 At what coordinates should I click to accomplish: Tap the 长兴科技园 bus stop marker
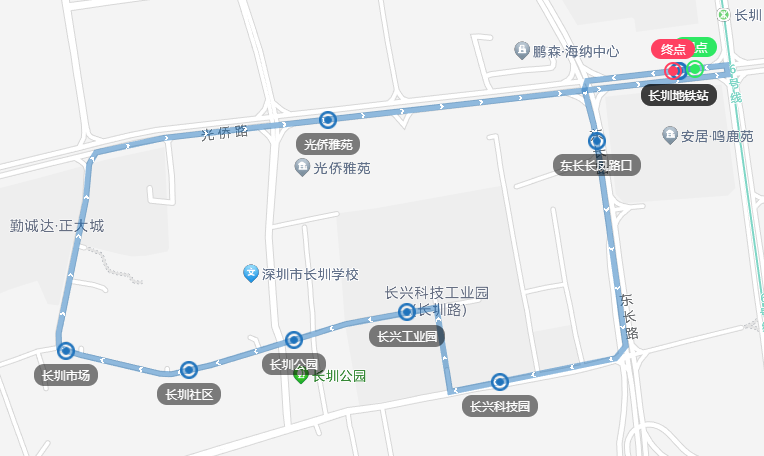click(x=500, y=381)
